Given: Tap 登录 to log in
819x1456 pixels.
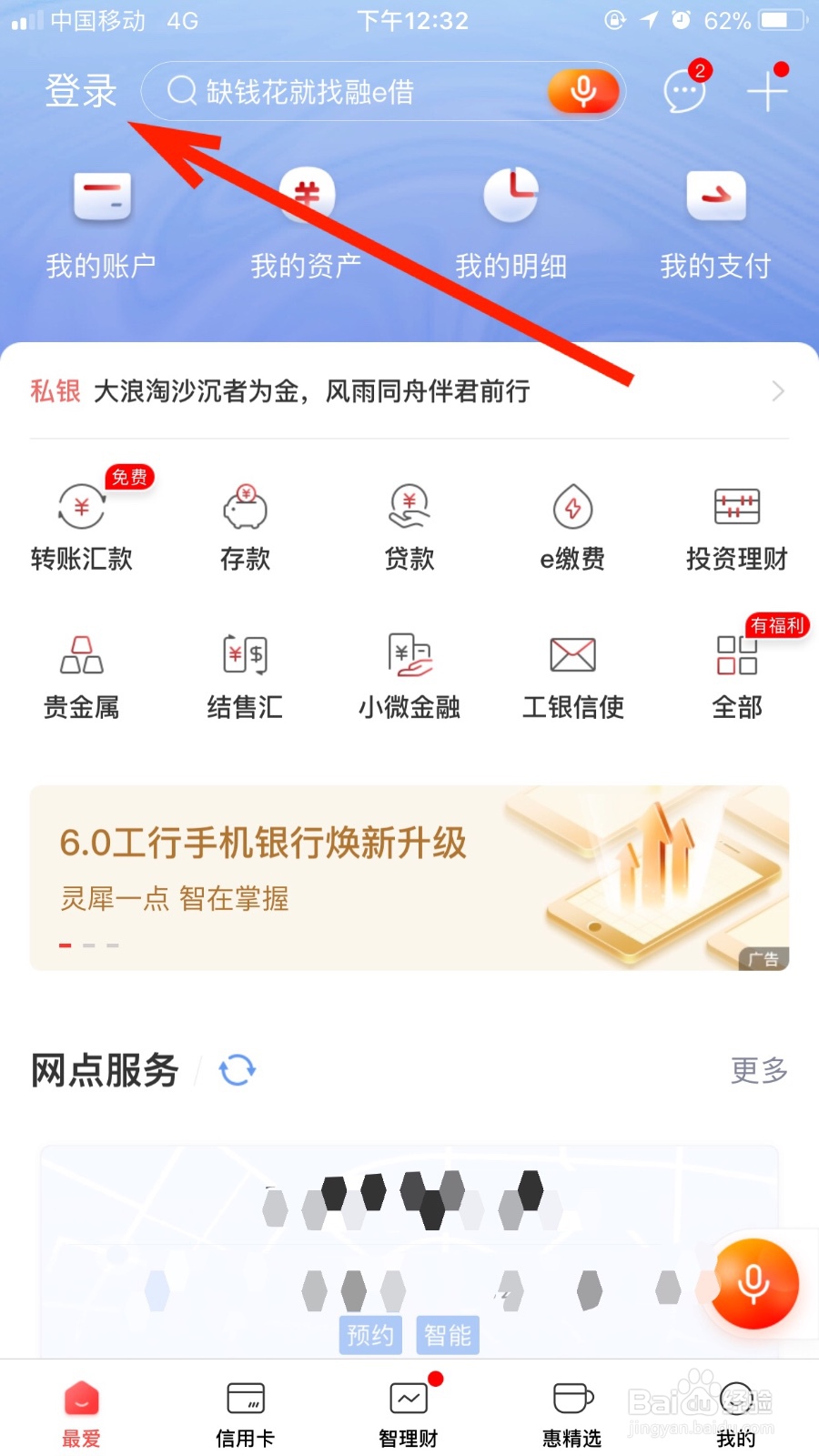Looking at the screenshot, I should [x=82, y=91].
